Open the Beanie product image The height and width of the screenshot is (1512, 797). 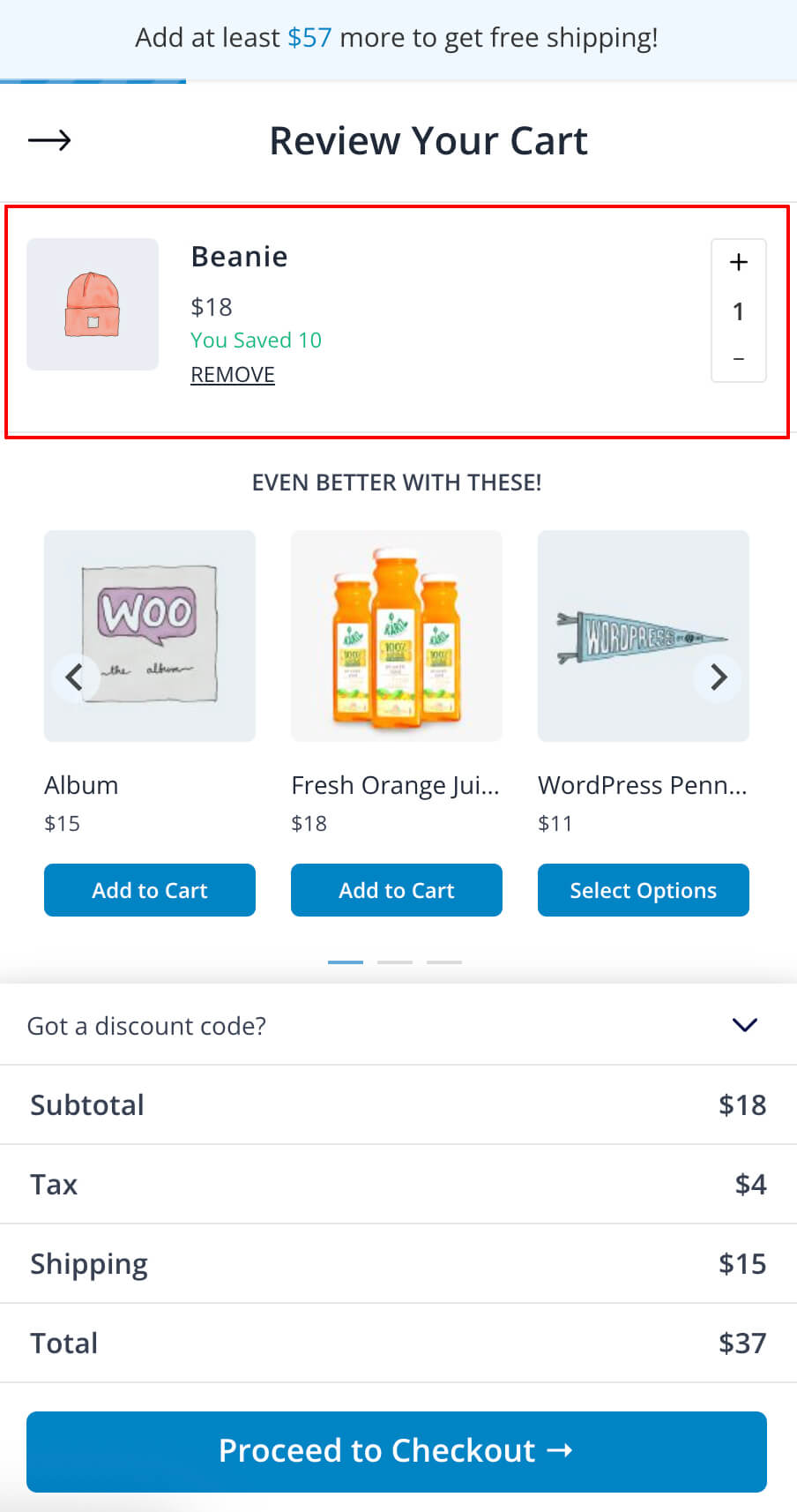click(x=93, y=304)
